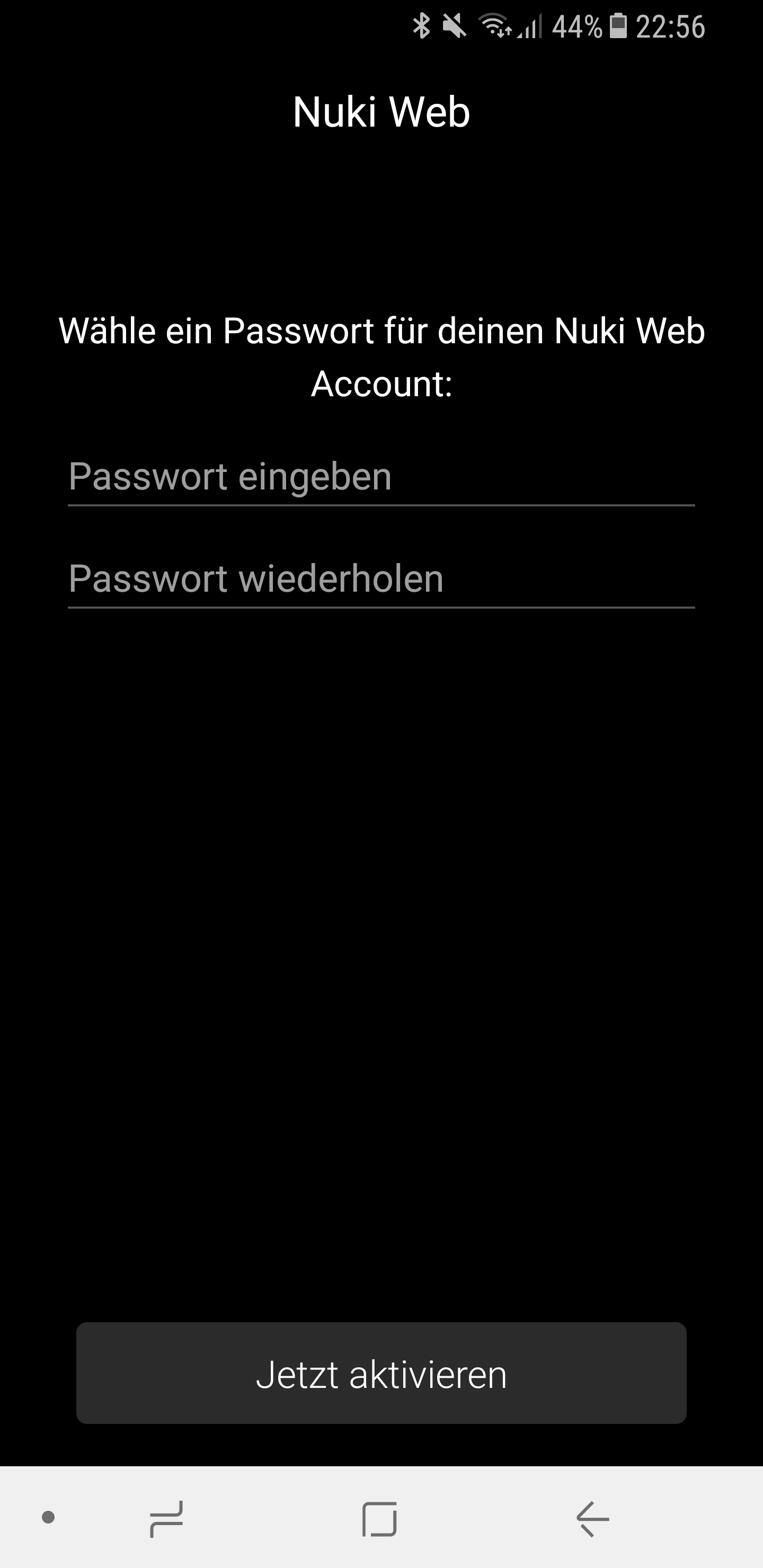Focus the 'Passwort eingeben' field
Viewport: 763px width, 1568px height.
381,477
